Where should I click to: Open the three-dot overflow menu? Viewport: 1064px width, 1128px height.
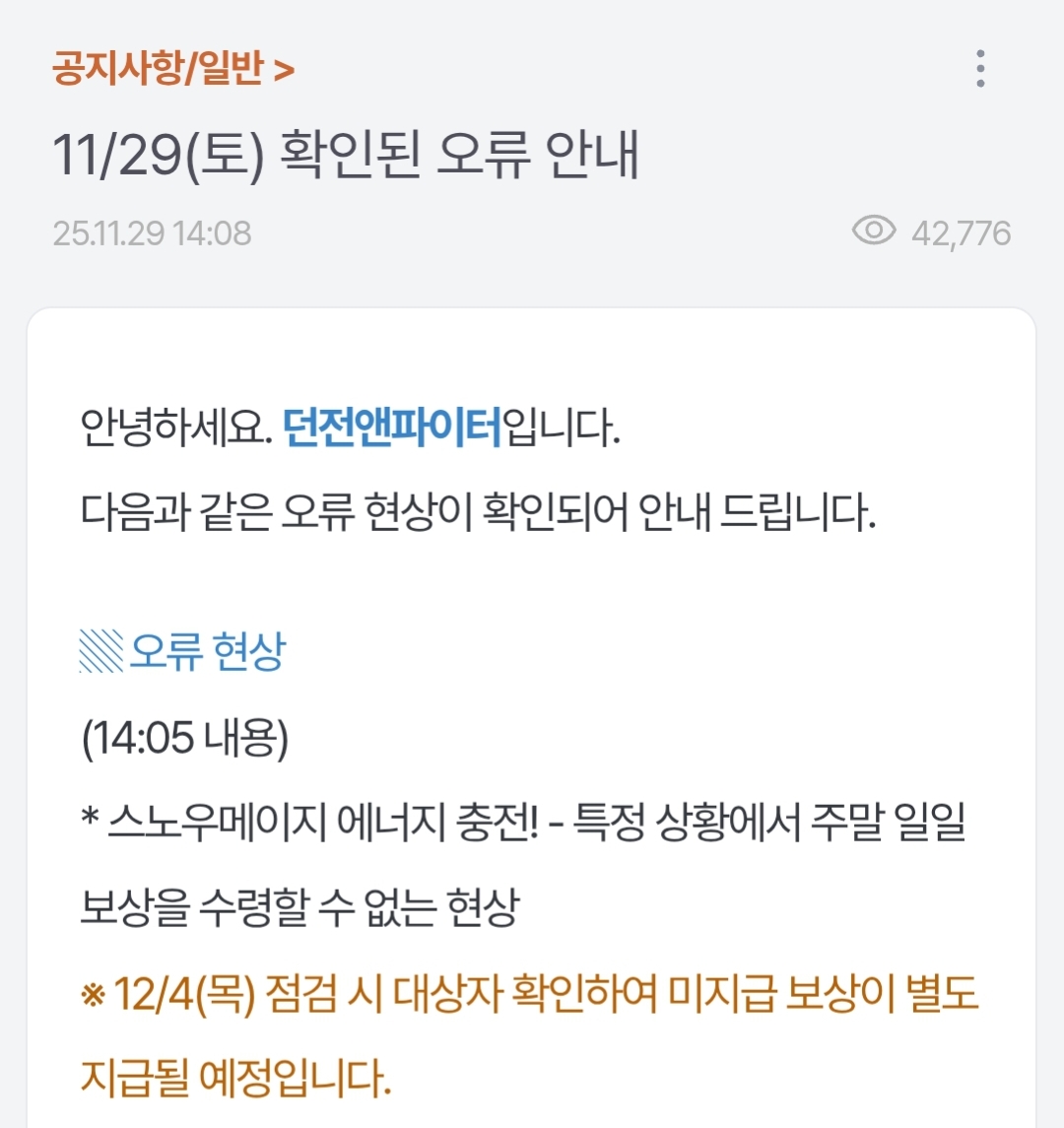pos(979,69)
